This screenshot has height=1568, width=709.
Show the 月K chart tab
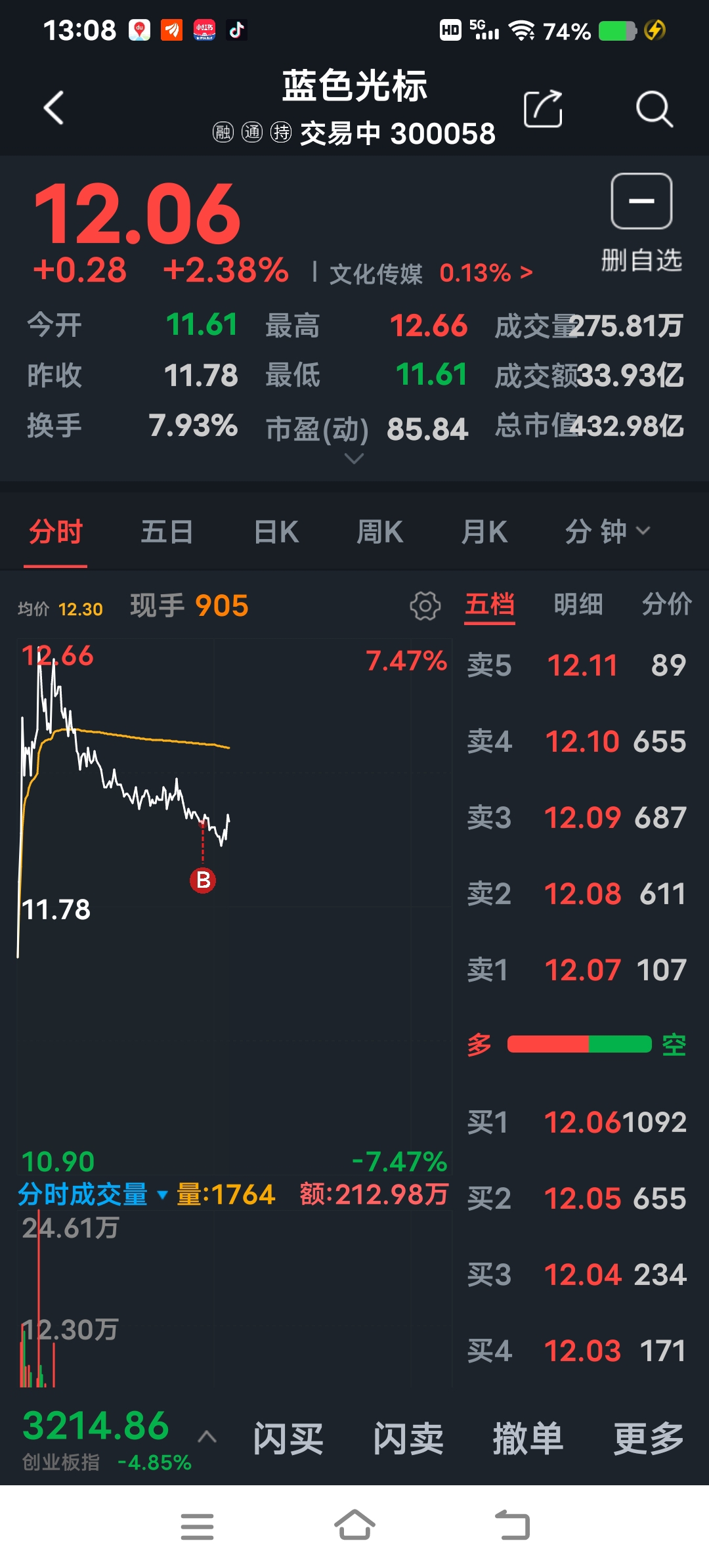(484, 531)
